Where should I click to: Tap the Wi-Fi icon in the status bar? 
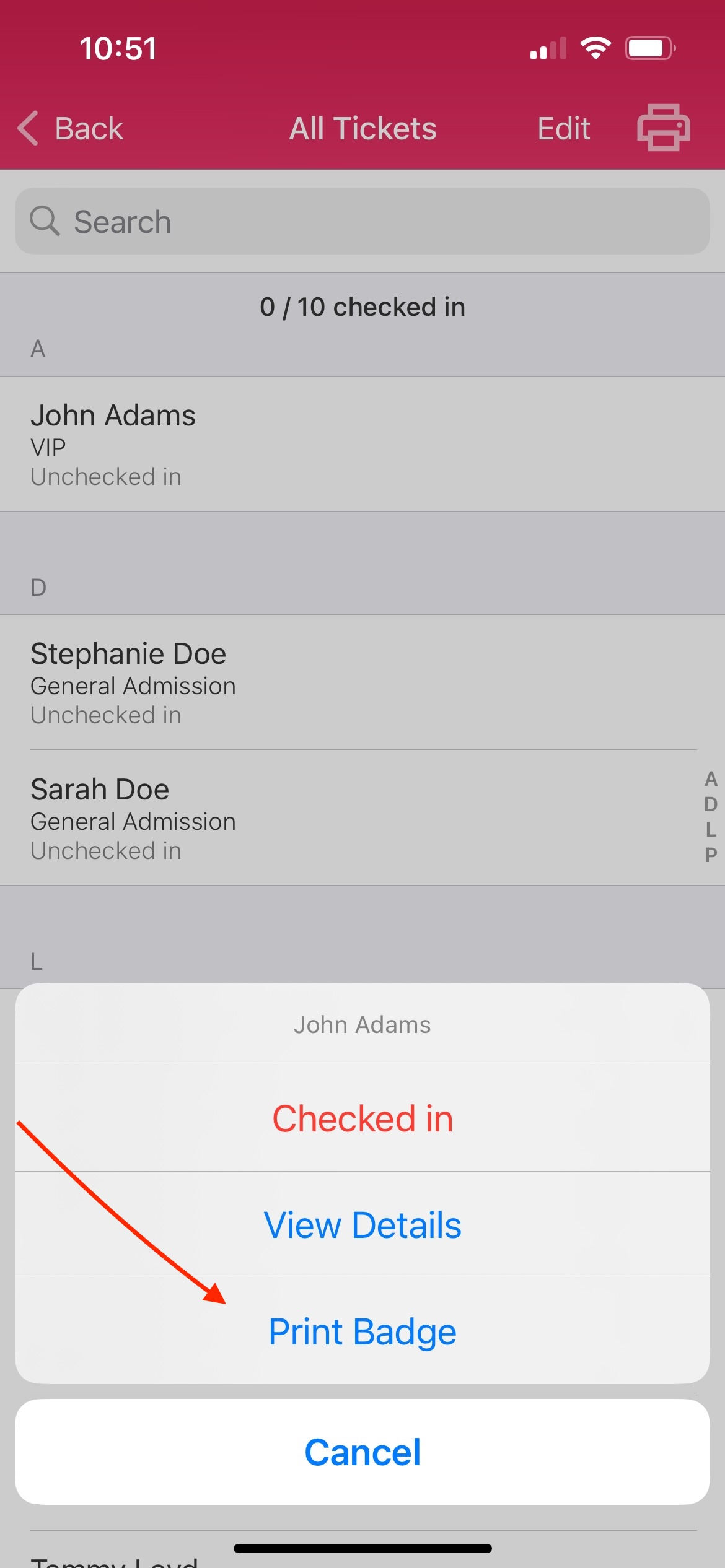pyautogui.click(x=596, y=46)
